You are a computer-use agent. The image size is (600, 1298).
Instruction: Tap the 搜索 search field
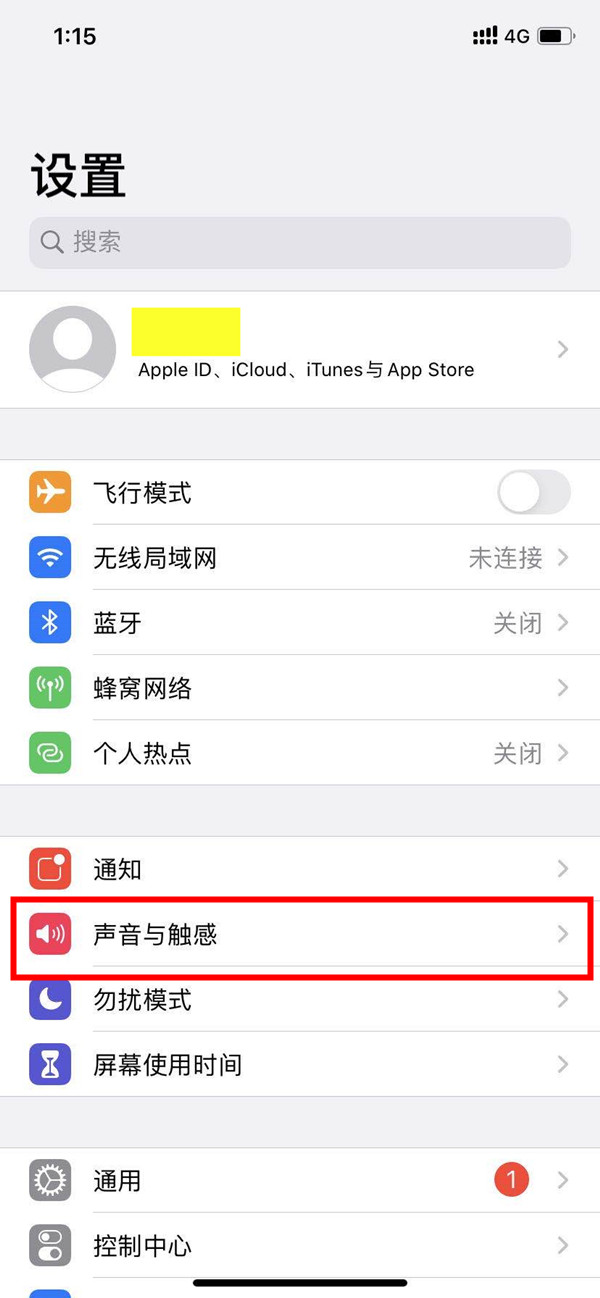(x=300, y=242)
